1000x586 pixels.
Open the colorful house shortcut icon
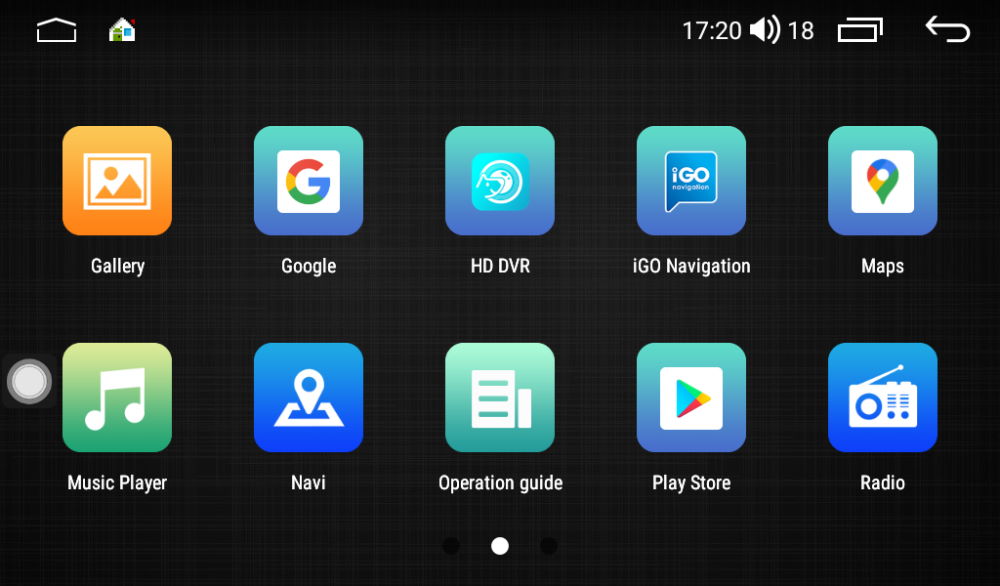coord(122,30)
